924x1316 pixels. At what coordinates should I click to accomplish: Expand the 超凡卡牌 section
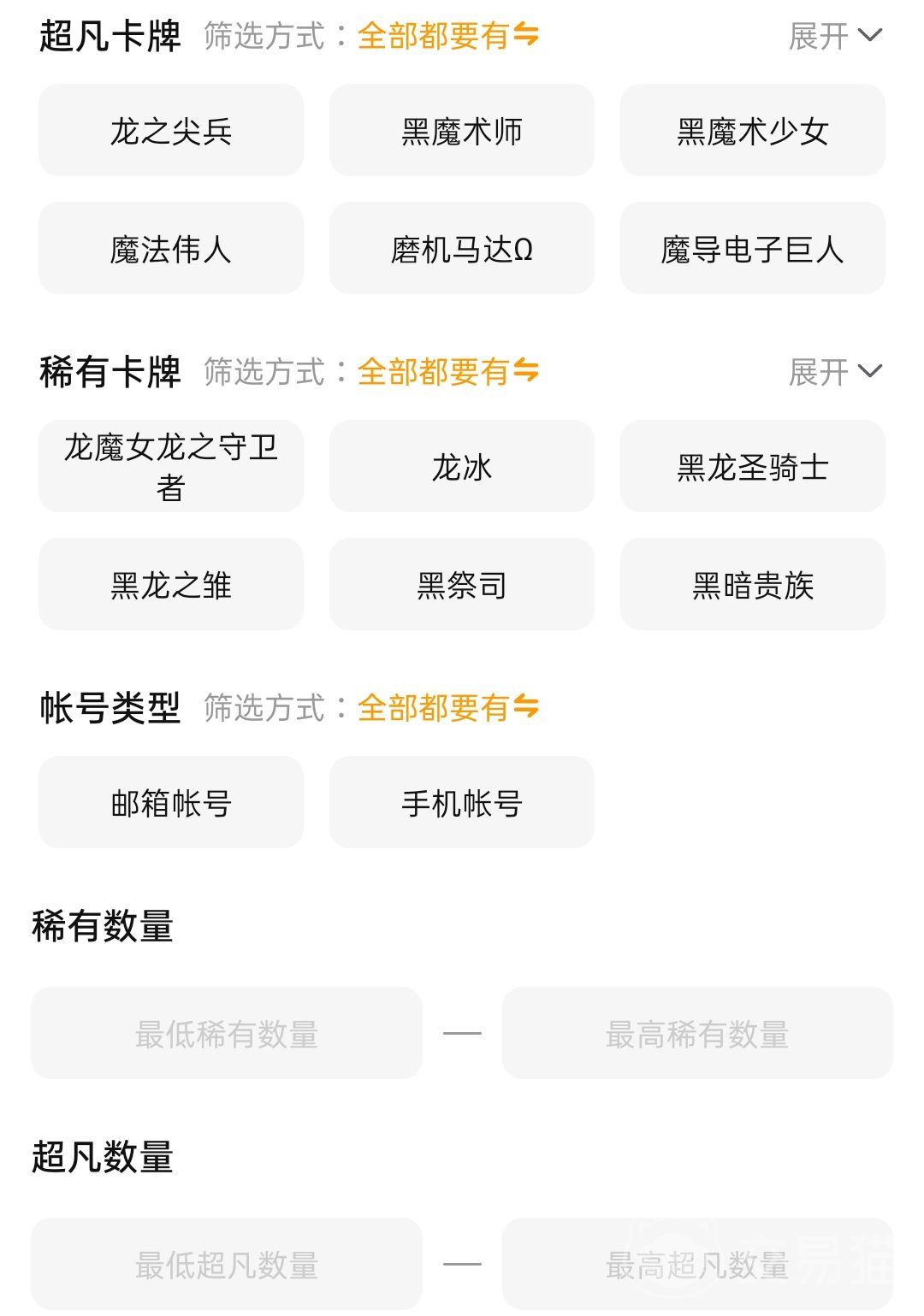pos(834,36)
